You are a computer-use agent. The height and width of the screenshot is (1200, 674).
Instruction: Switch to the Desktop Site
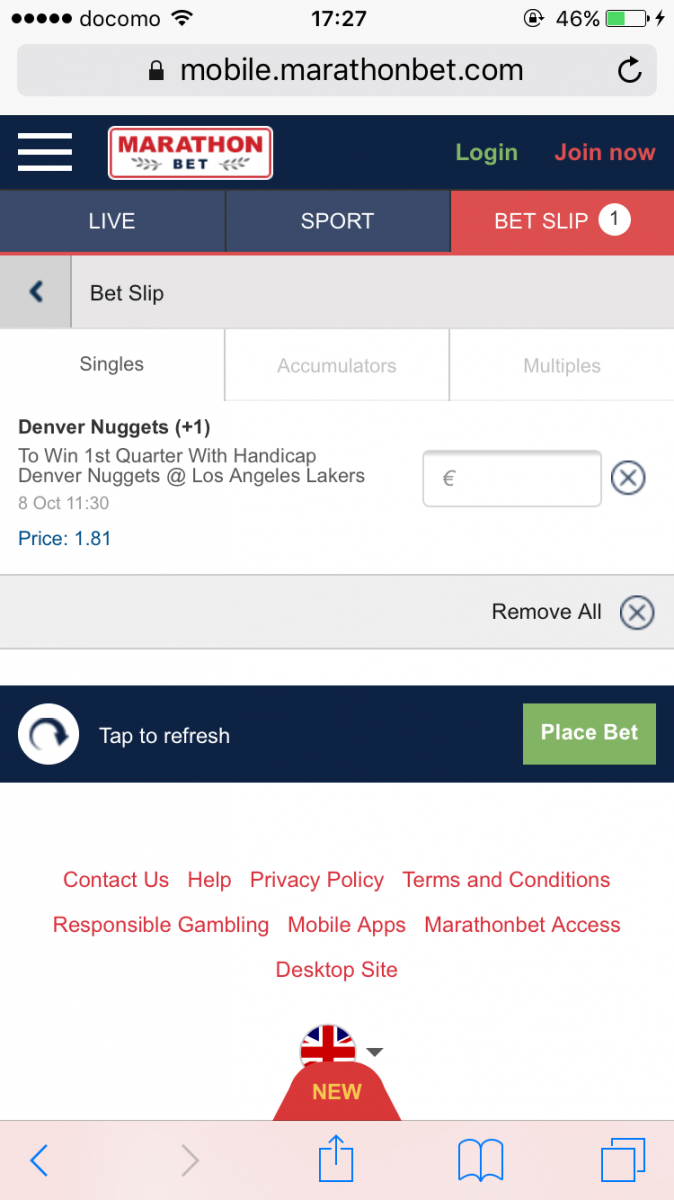(x=337, y=970)
